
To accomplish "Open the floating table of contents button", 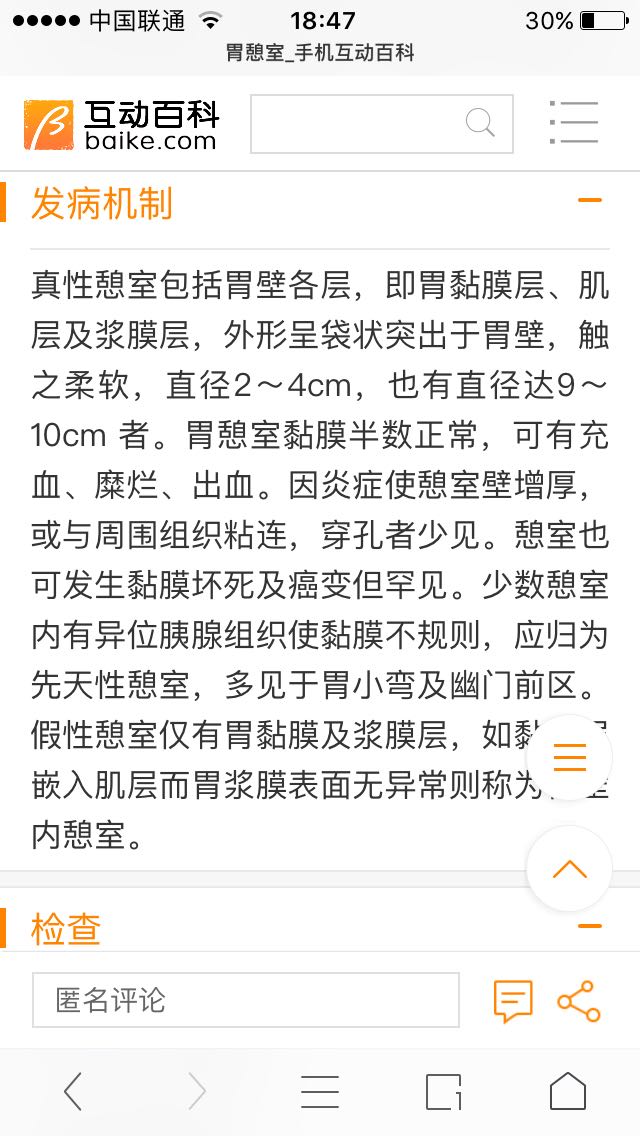I will pos(569,758).
